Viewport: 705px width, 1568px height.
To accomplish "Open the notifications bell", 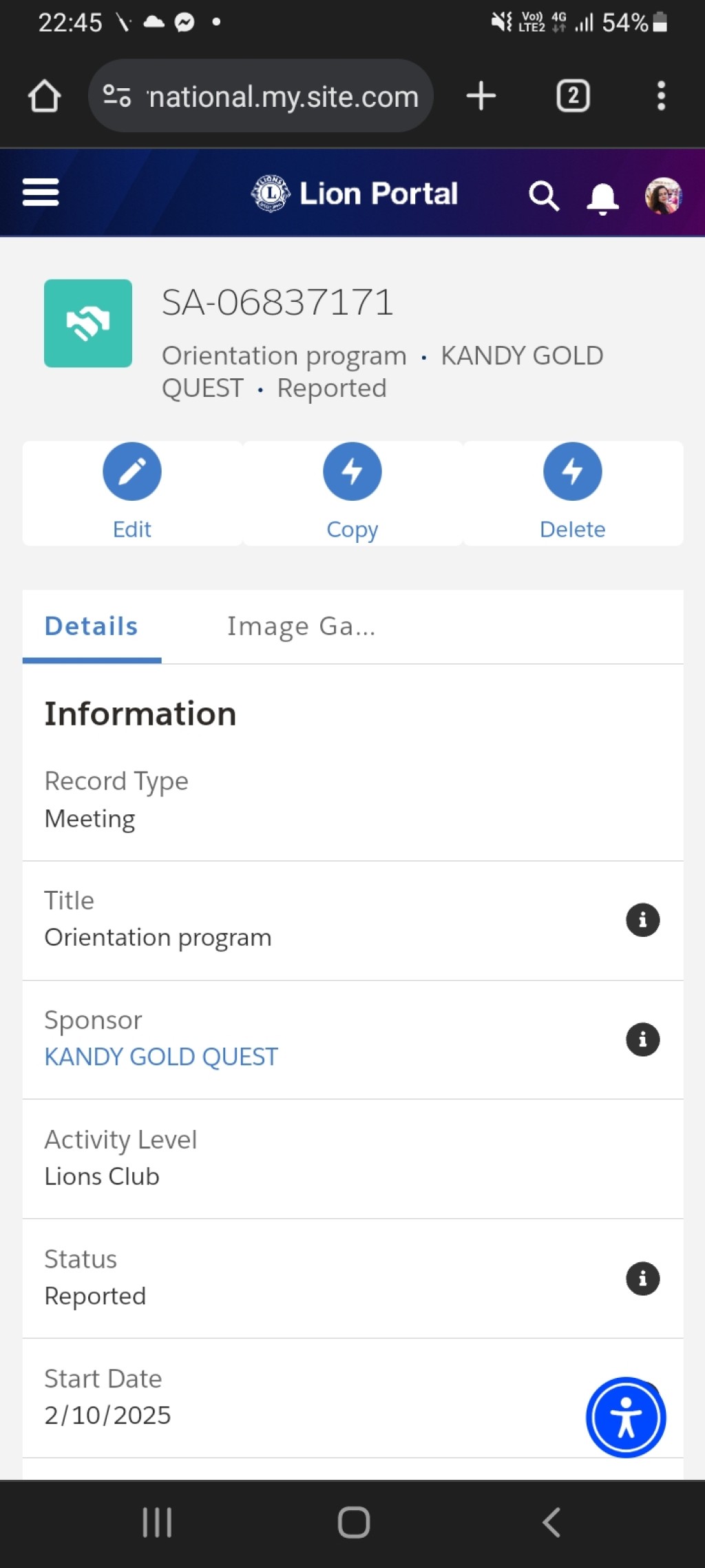I will (x=602, y=198).
